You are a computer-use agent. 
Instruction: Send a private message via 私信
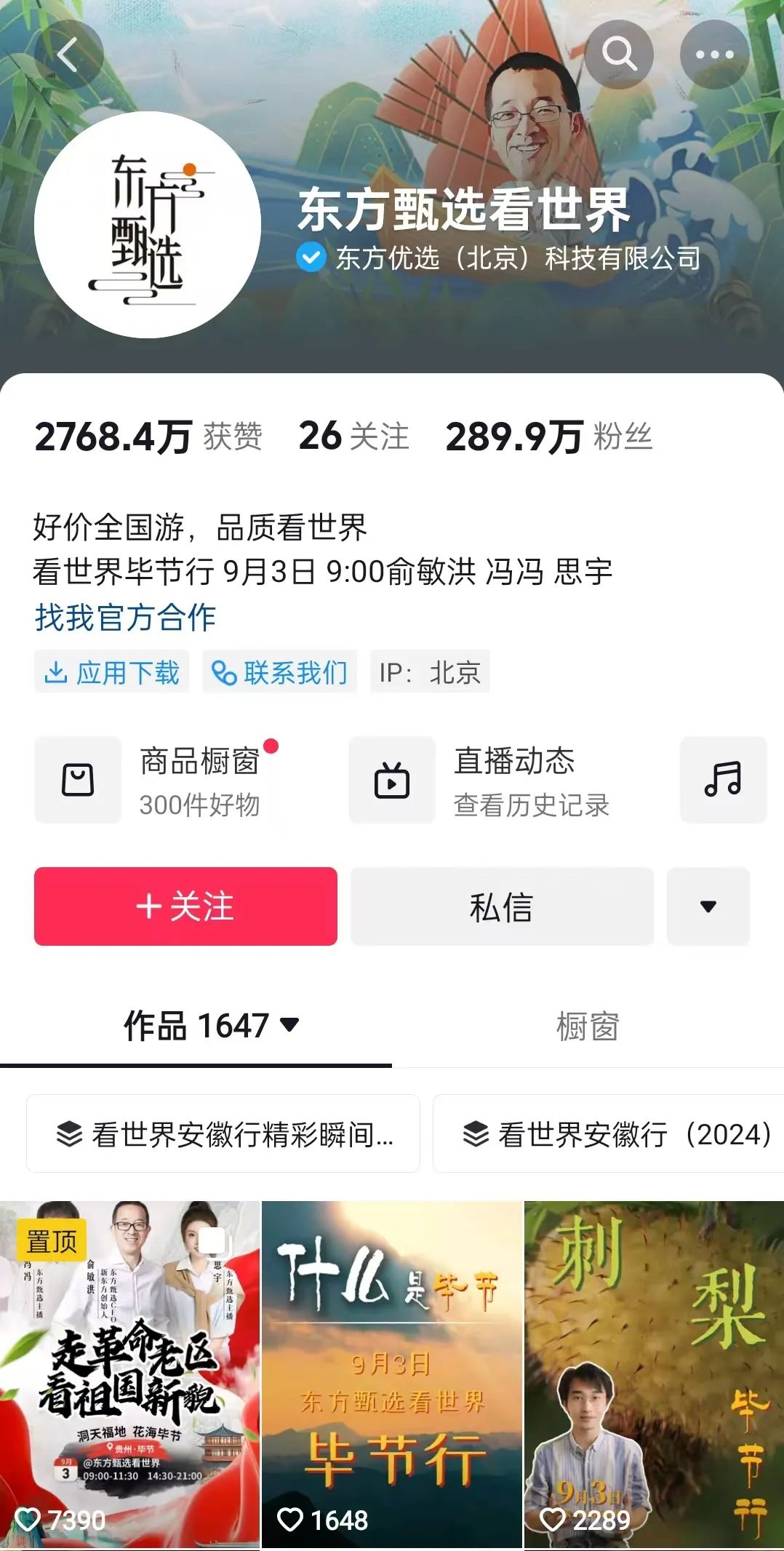tap(502, 907)
